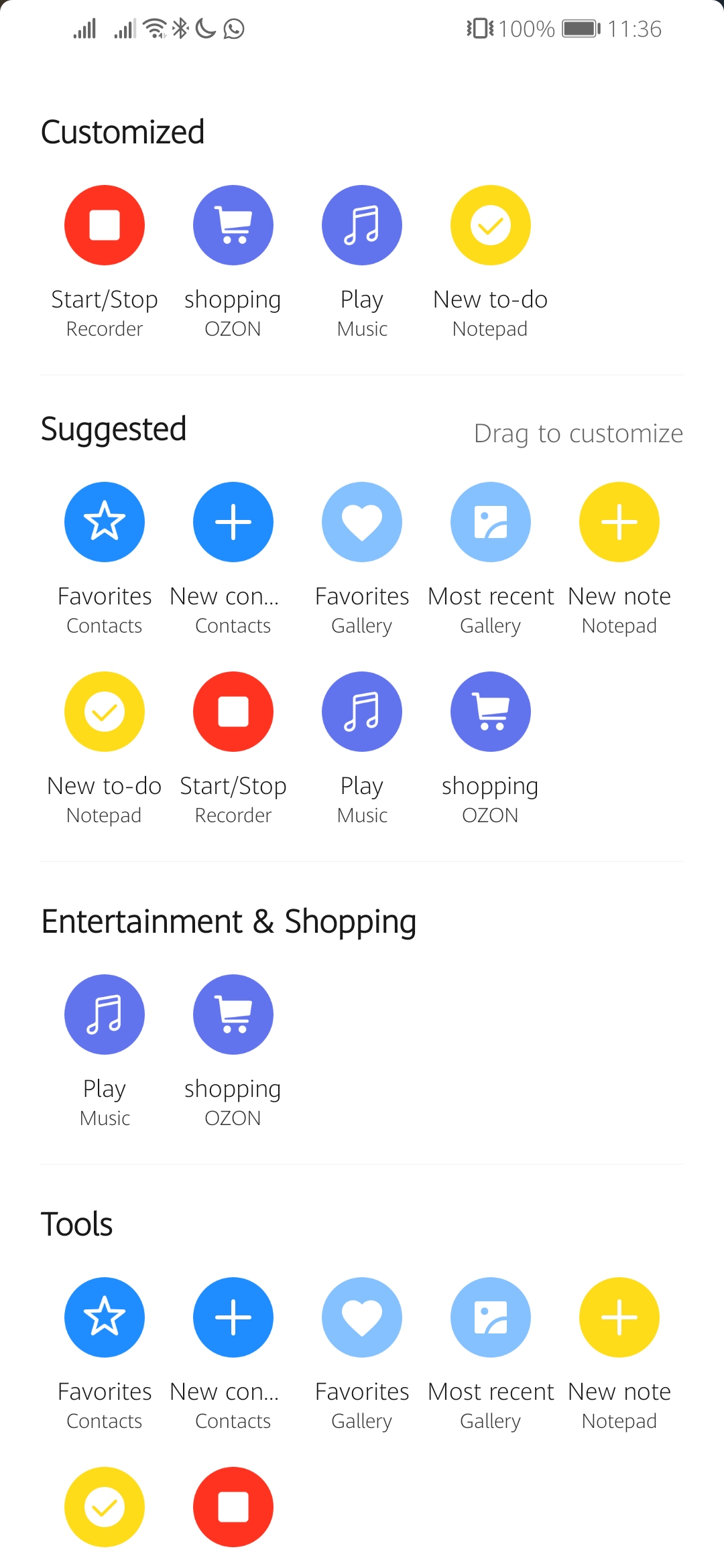Viewport: 724px width, 1568px height.
Task: Choose Favorites Contacts in the Tools section
Action: click(105, 1317)
